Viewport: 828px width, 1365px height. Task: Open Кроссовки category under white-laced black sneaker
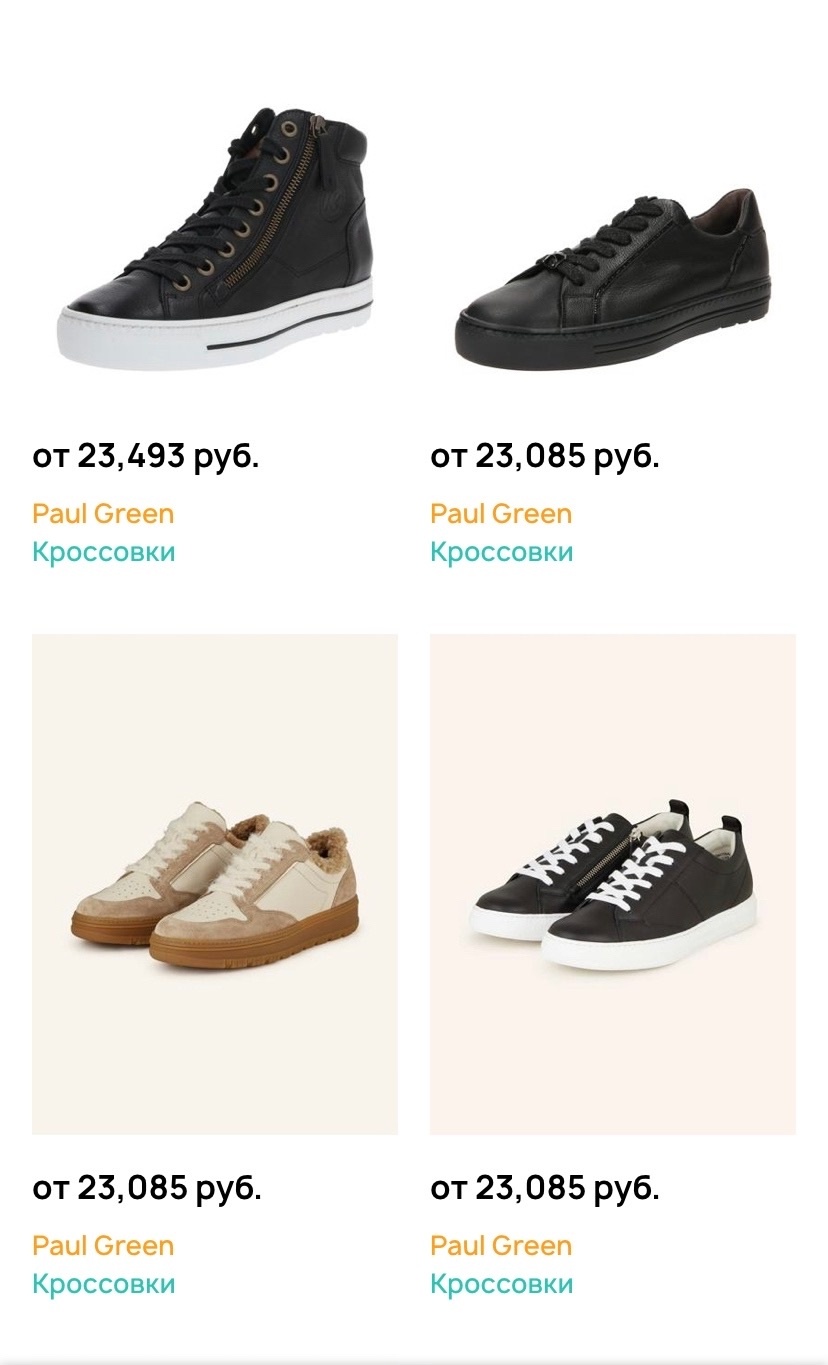point(501,1284)
